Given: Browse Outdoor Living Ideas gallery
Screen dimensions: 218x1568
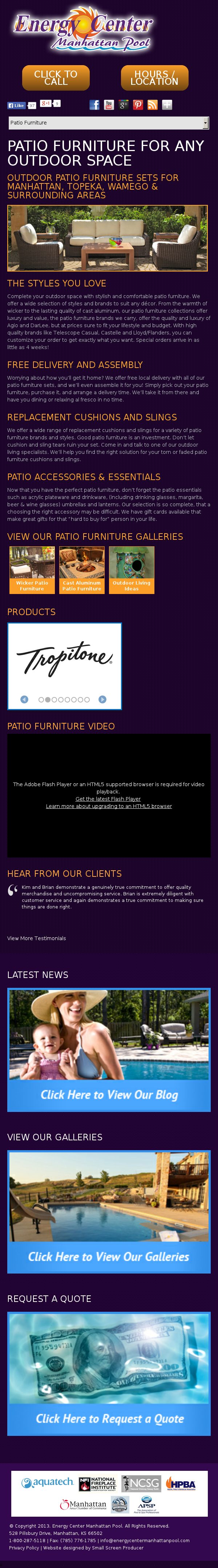Looking at the screenshot, I should click(131, 569).
